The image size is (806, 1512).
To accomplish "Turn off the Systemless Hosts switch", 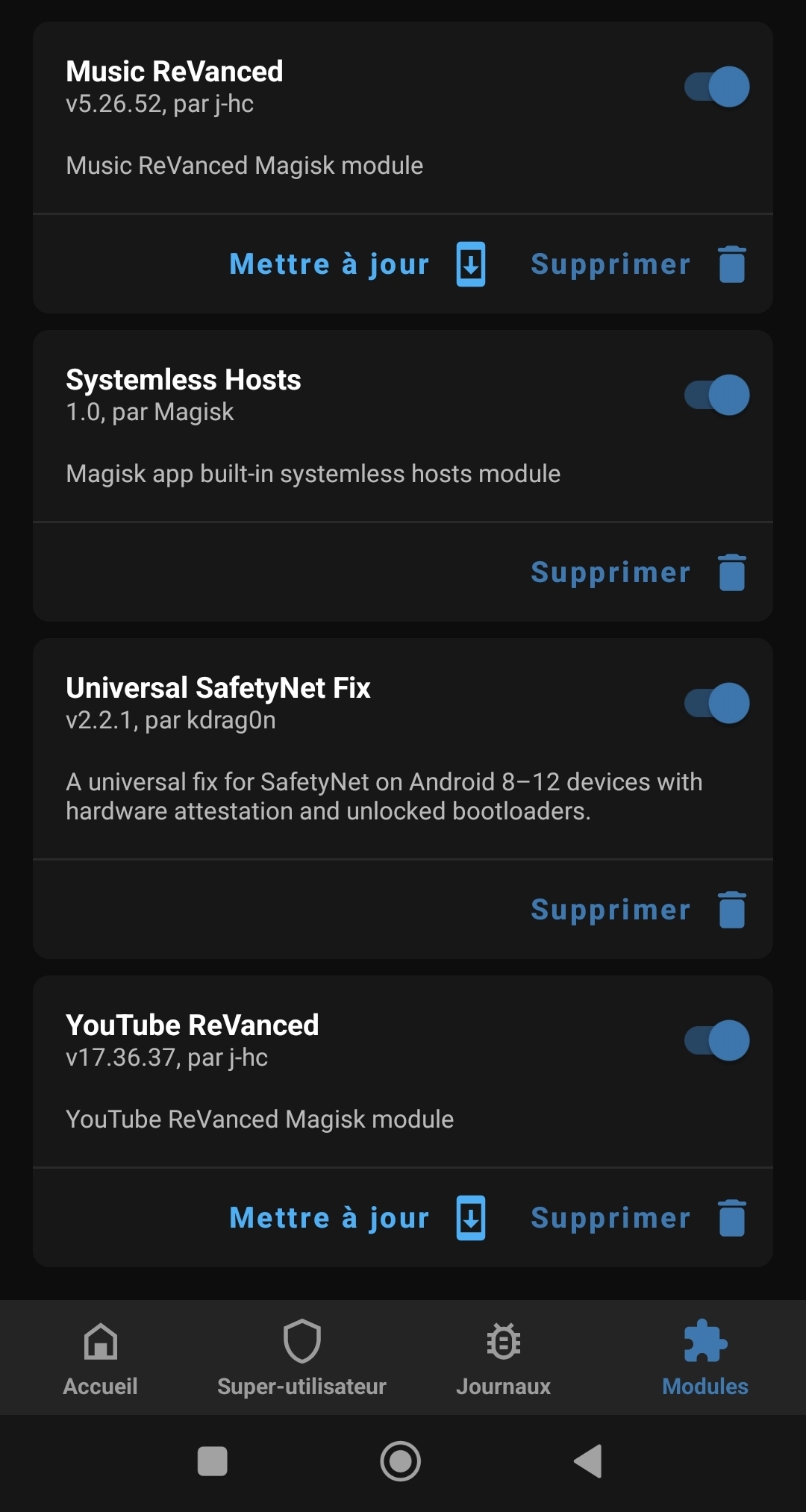I will (x=716, y=395).
